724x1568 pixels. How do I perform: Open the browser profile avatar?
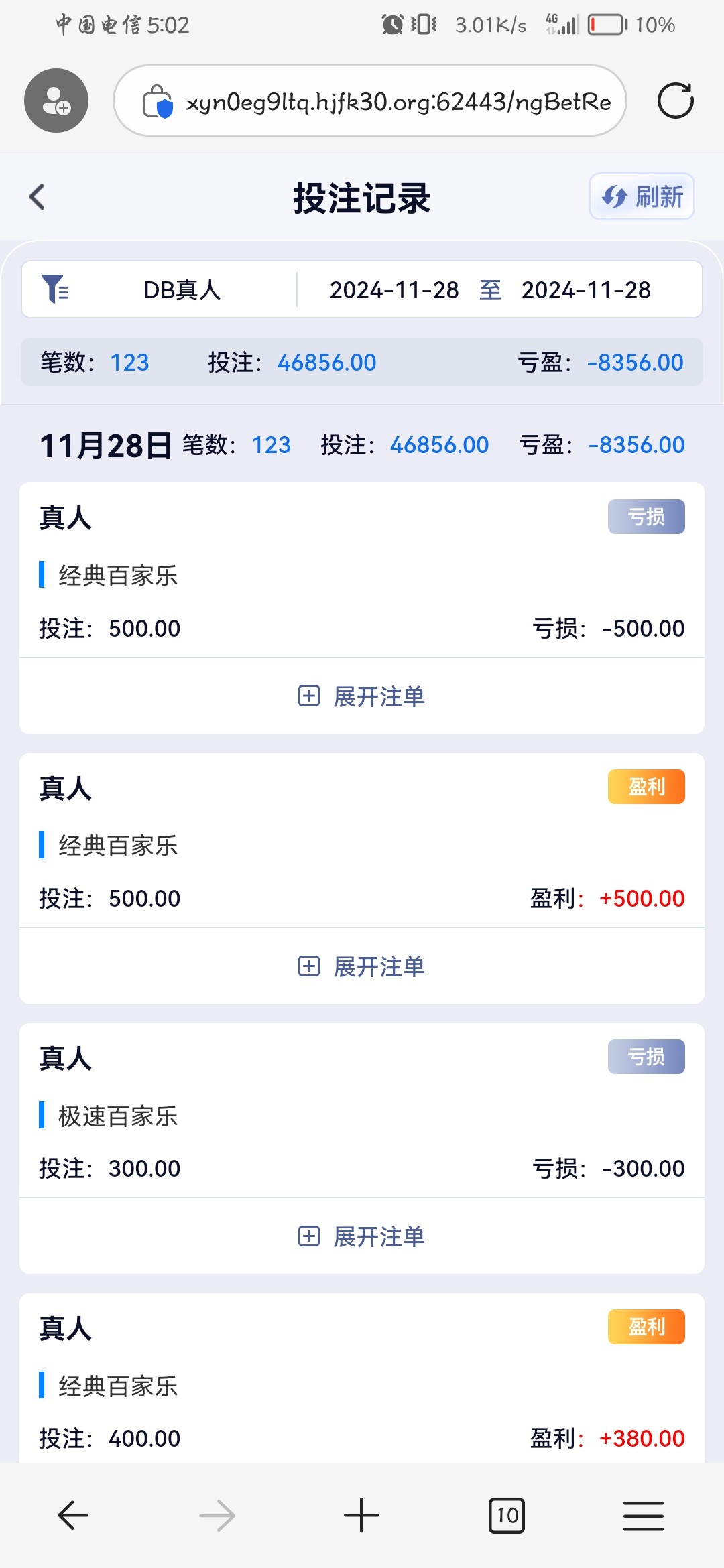point(56,101)
